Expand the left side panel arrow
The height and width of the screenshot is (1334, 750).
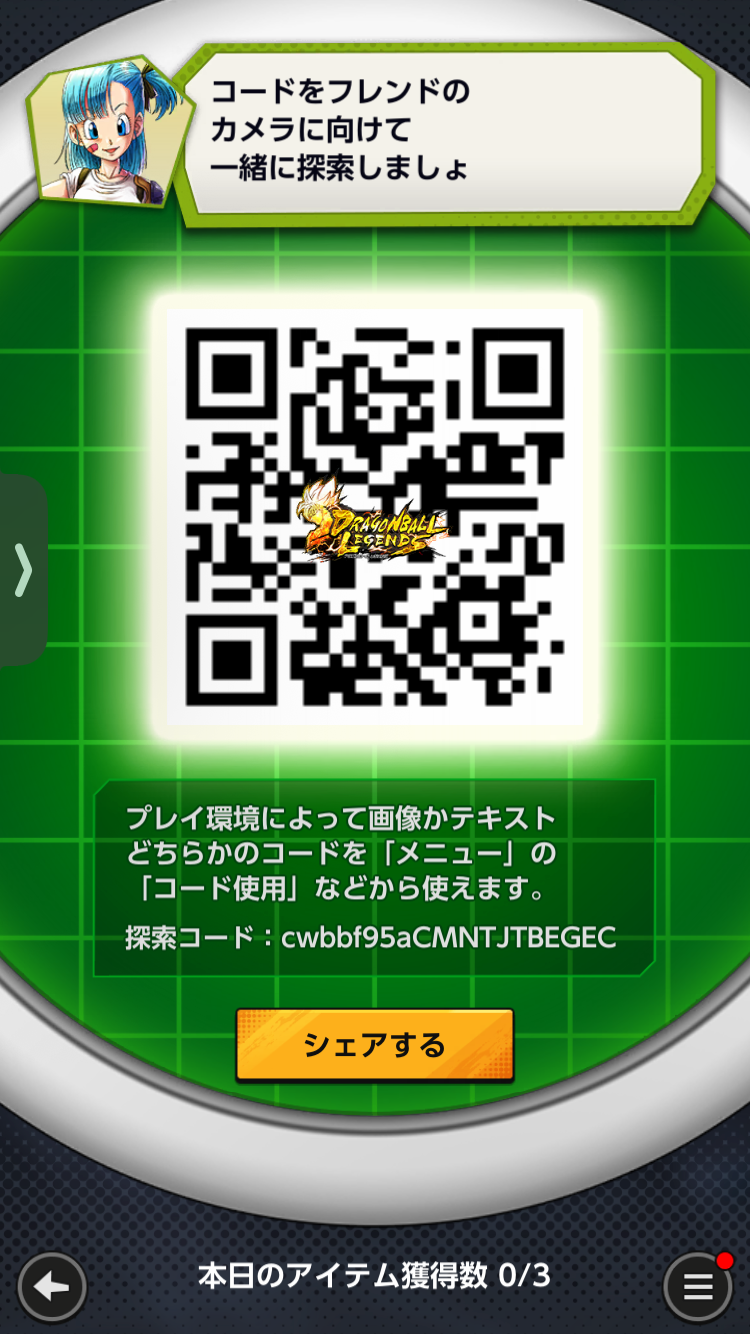click(x=22, y=570)
